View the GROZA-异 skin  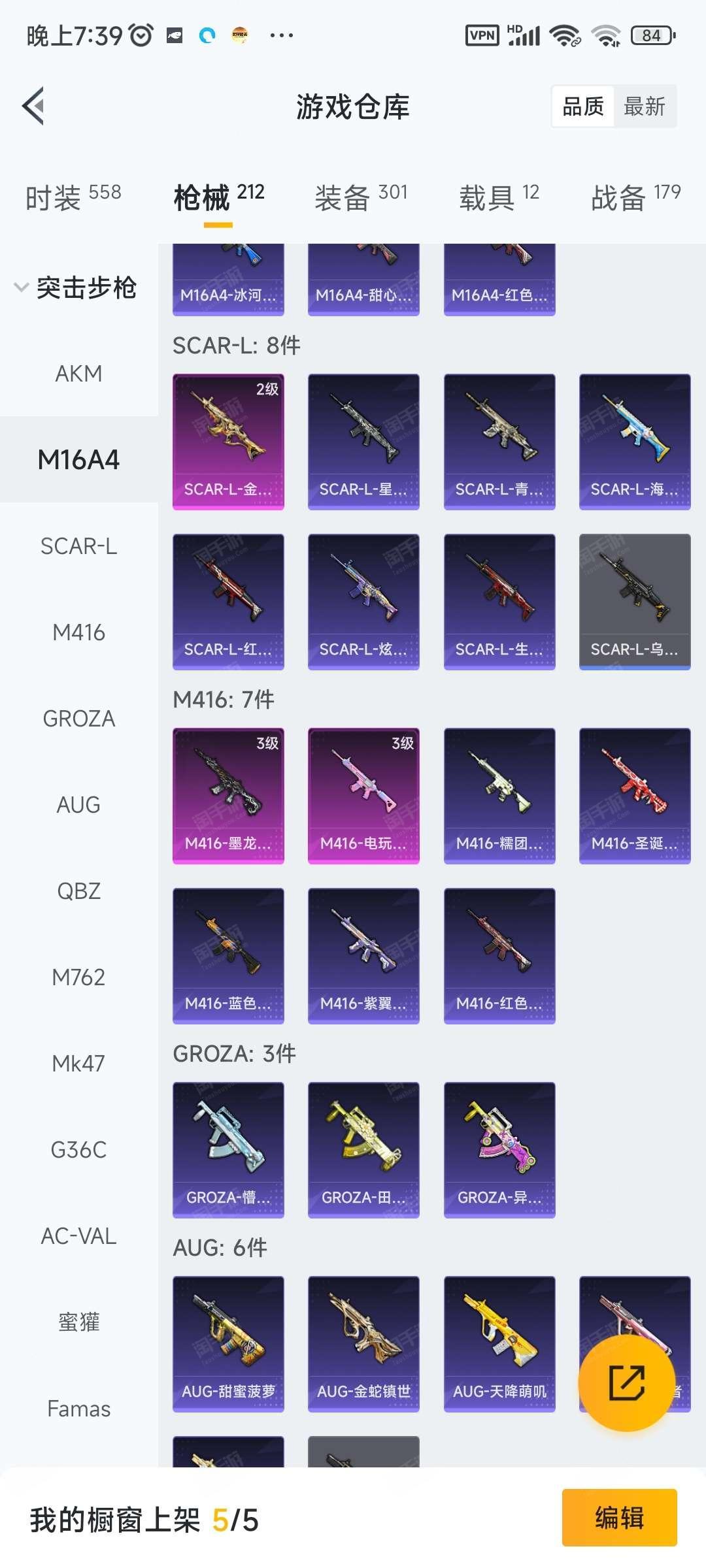(499, 1150)
